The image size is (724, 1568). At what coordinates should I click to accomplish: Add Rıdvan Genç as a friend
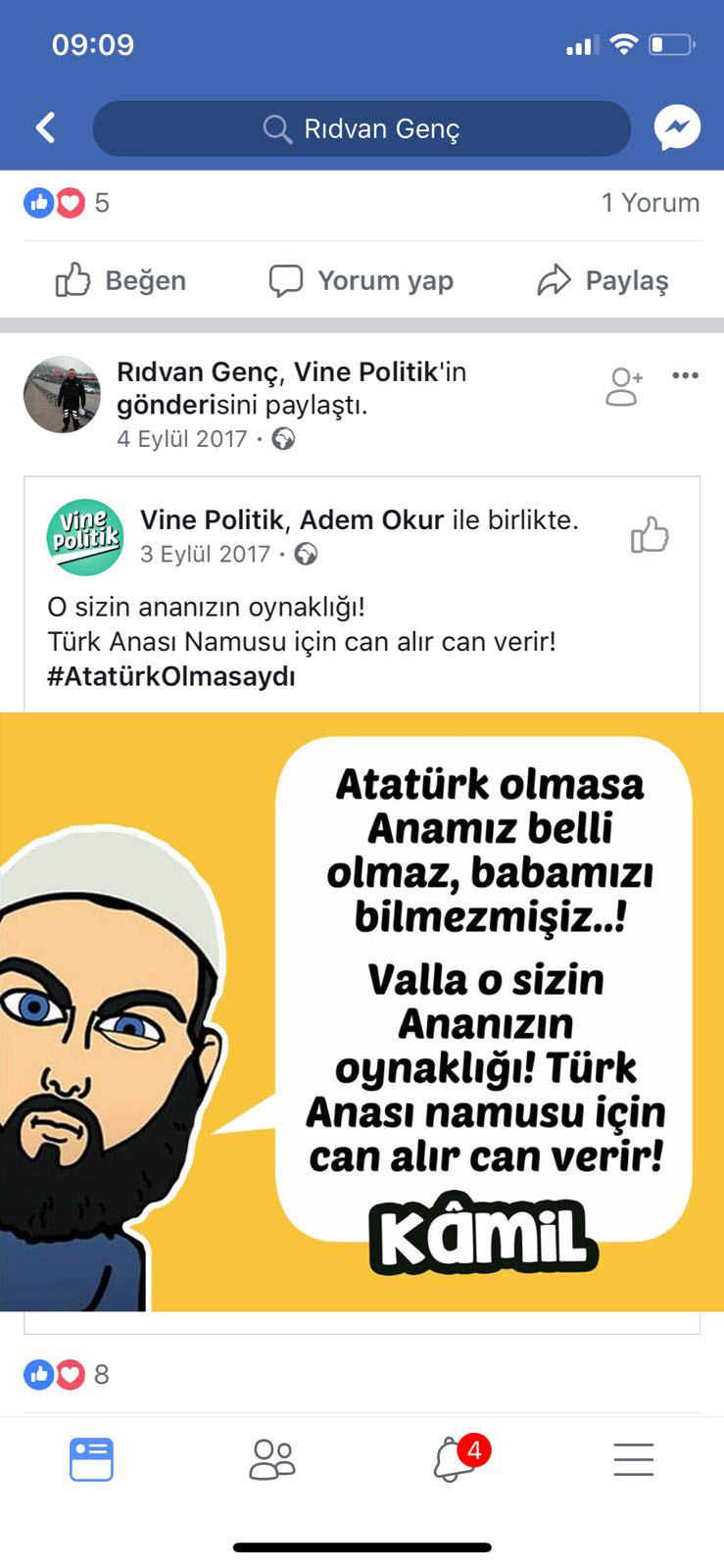tap(623, 386)
